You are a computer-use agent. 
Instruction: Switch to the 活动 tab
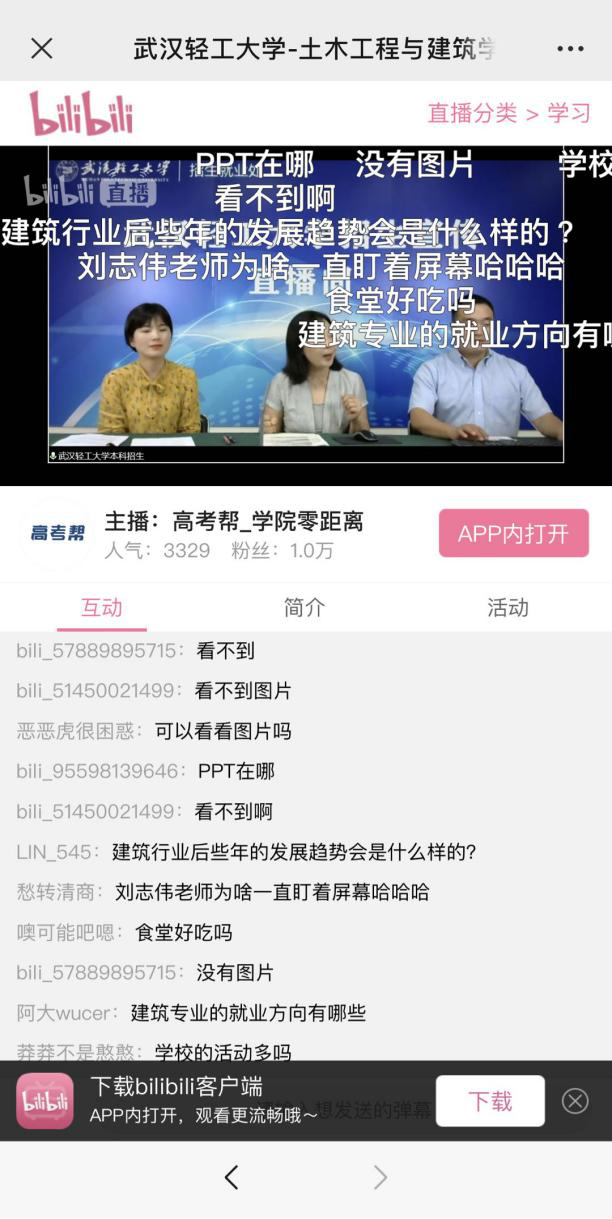tap(507, 607)
